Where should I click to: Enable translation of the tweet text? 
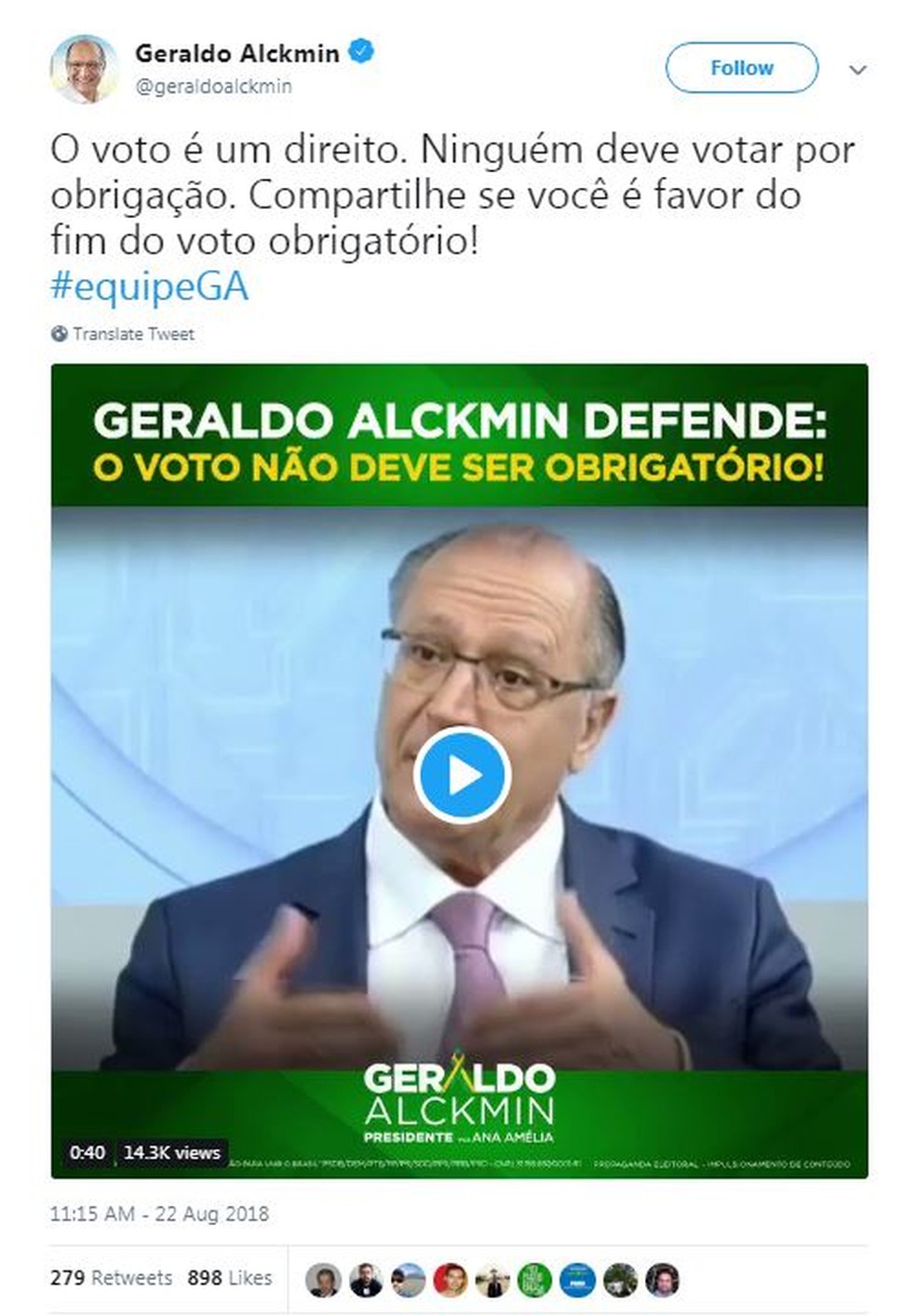click(x=134, y=332)
